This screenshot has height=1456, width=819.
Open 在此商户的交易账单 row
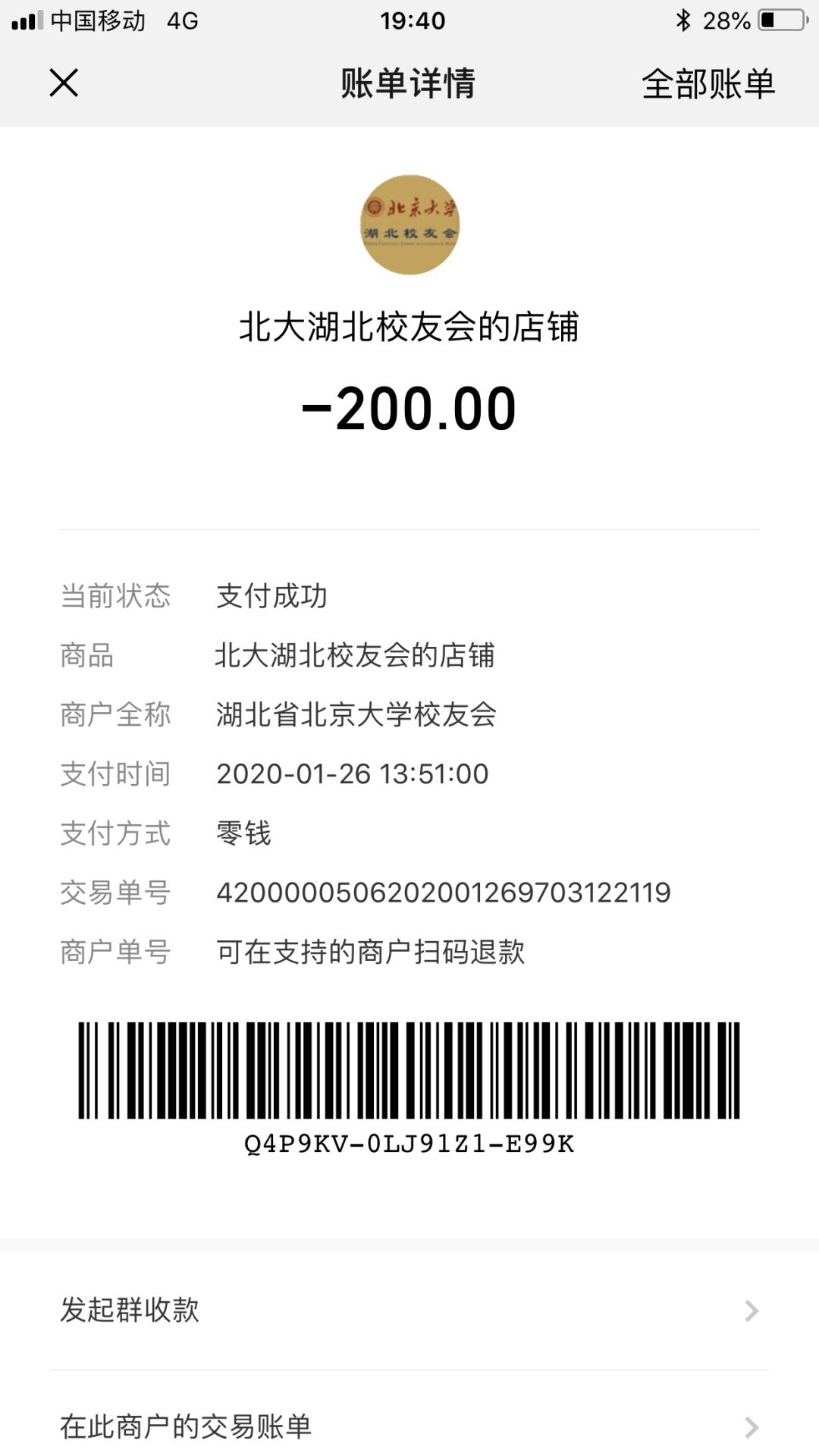tap(409, 1426)
